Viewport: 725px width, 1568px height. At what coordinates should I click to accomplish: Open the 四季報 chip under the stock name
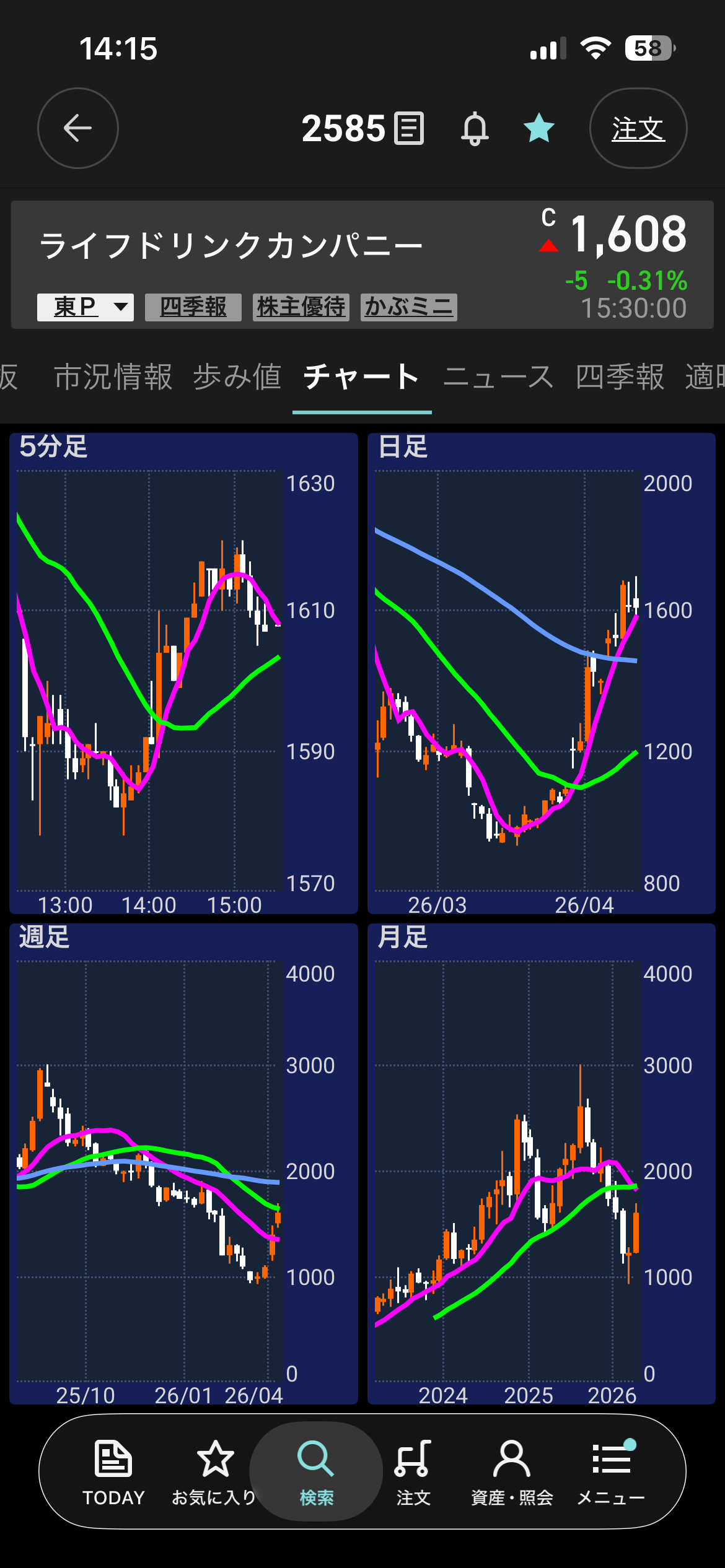(x=193, y=307)
